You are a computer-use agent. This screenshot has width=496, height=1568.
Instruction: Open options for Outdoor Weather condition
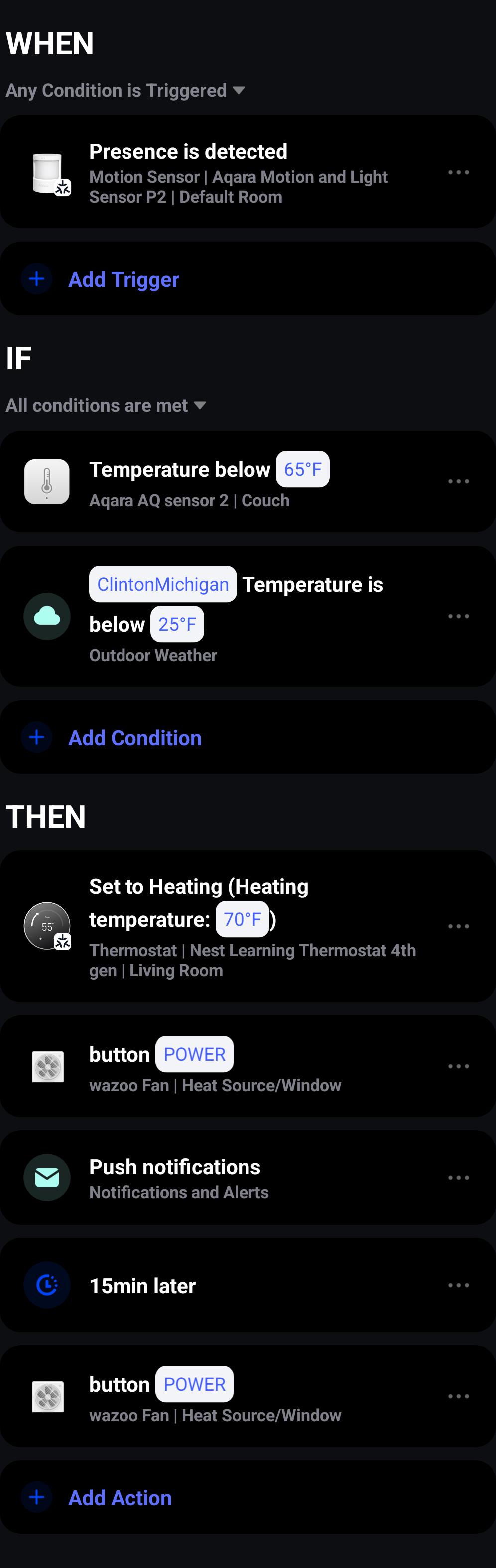458,616
